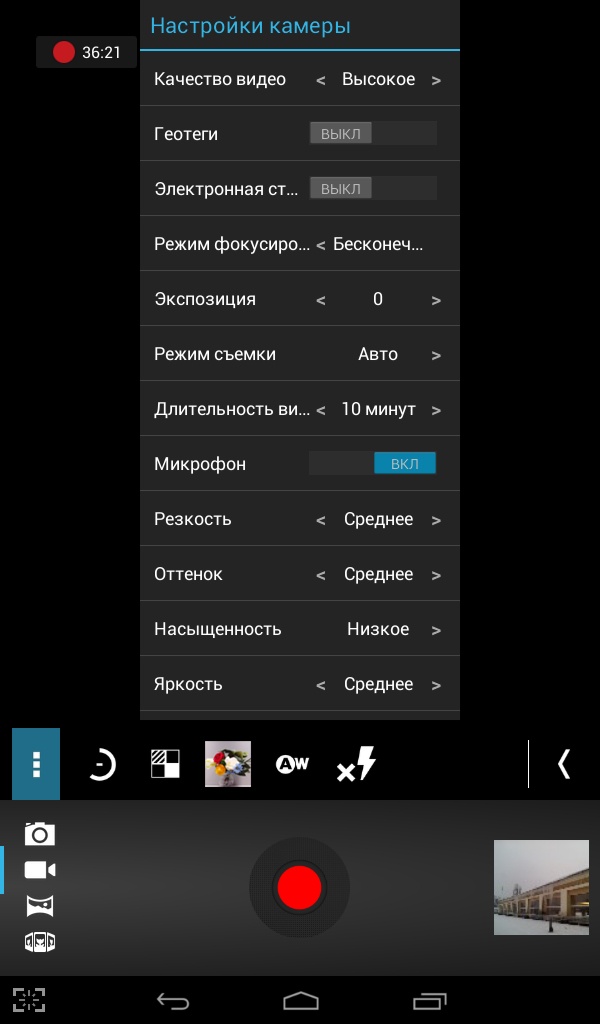Open the white balance AW icon
The height and width of the screenshot is (1024, 600).
coord(292,765)
